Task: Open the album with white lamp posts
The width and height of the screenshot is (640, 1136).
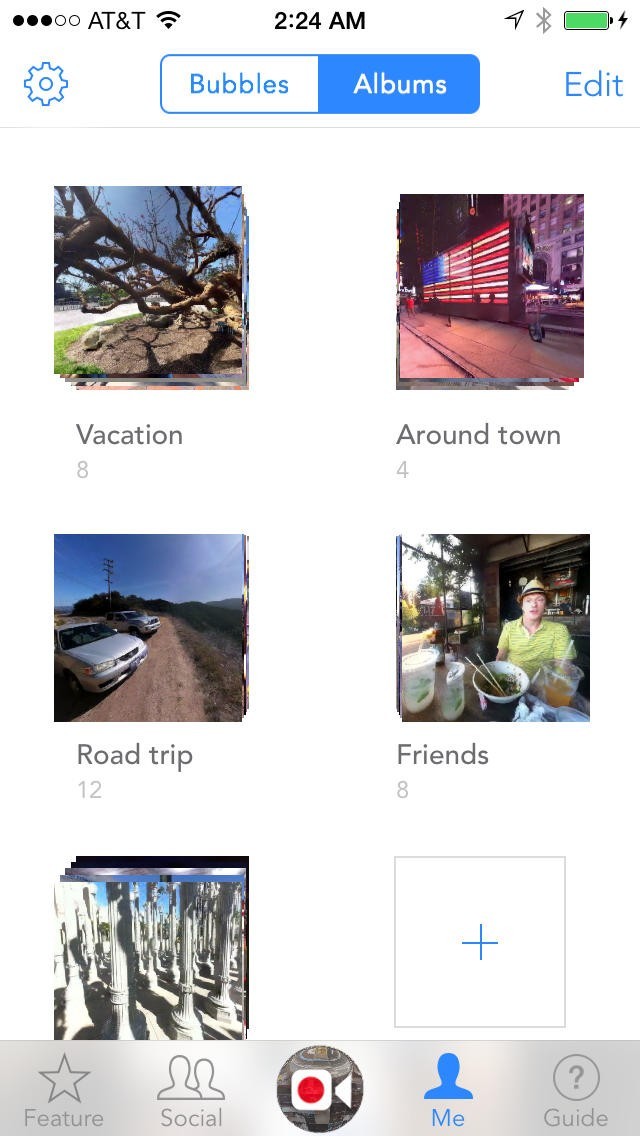Action: tap(150, 948)
